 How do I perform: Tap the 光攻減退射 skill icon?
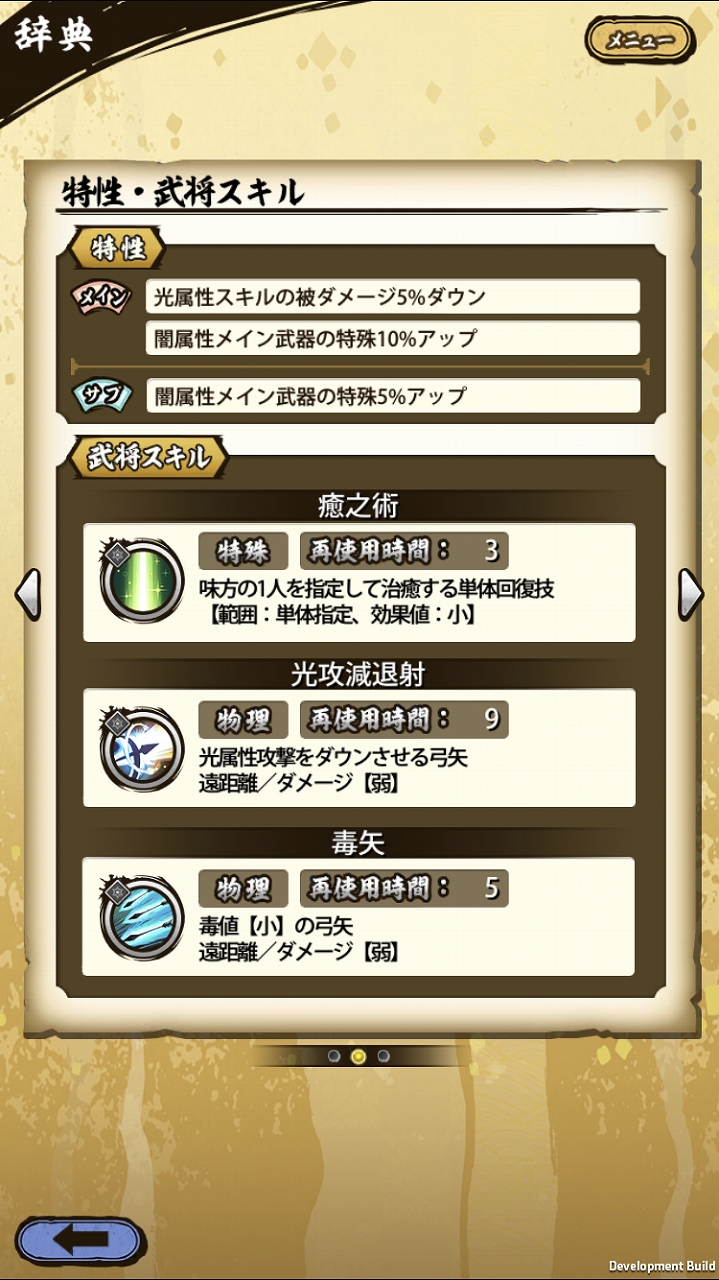pos(142,748)
